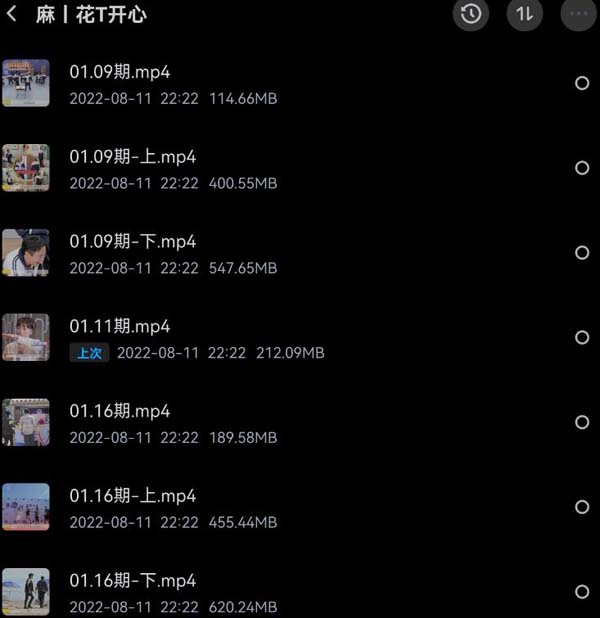
Task: Mark 01.11期.mp4 as selected
Action: coord(582,338)
